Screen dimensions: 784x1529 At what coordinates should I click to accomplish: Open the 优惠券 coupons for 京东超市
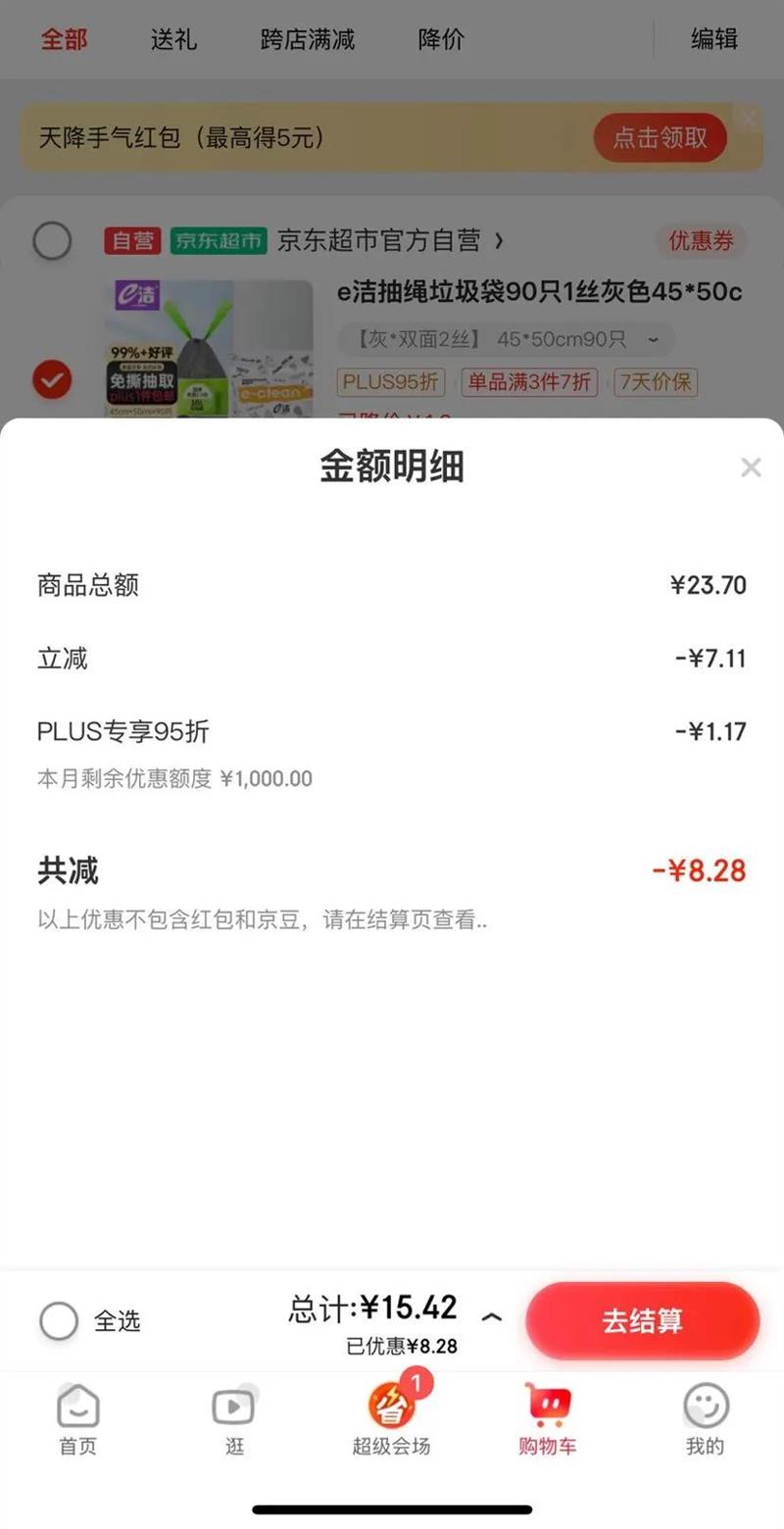[x=701, y=240]
